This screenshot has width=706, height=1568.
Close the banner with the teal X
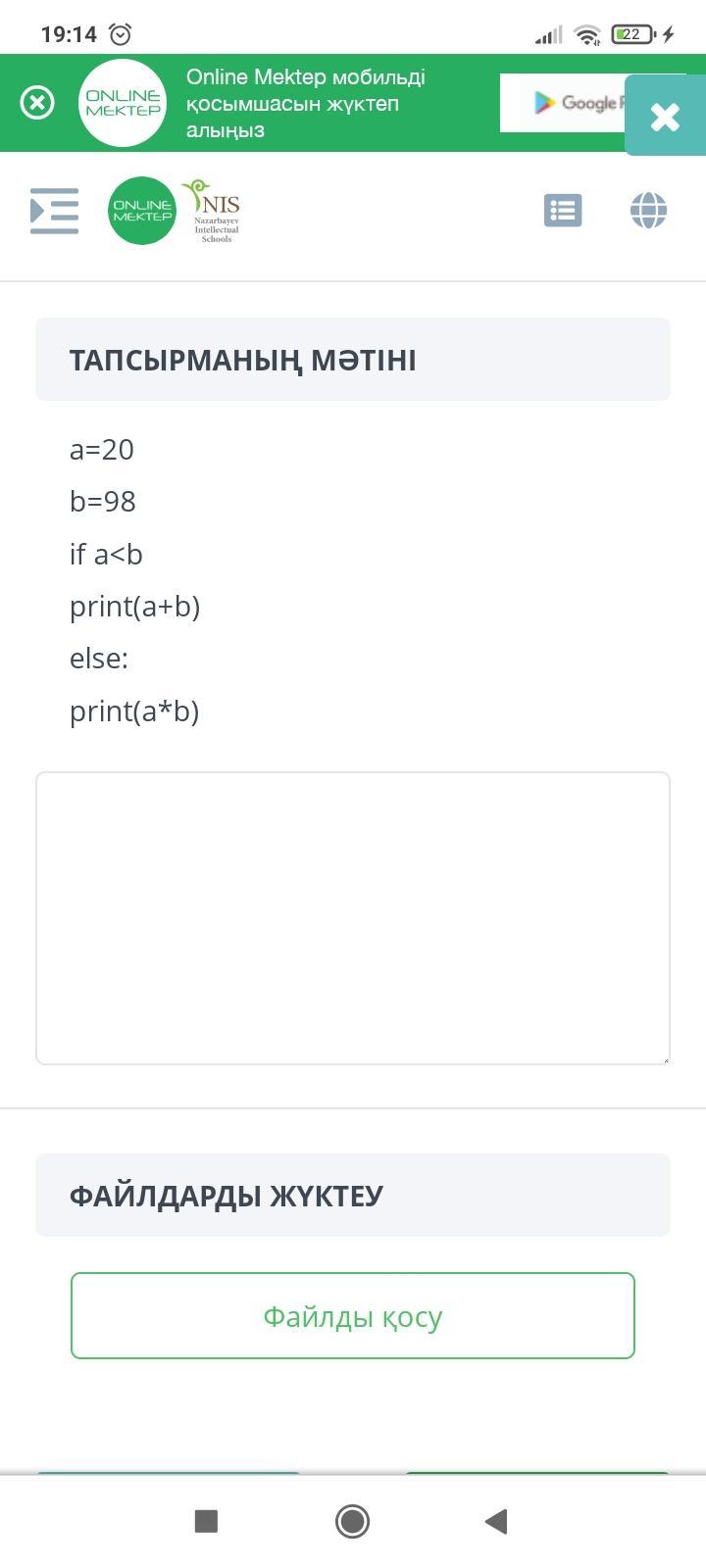pos(665,116)
